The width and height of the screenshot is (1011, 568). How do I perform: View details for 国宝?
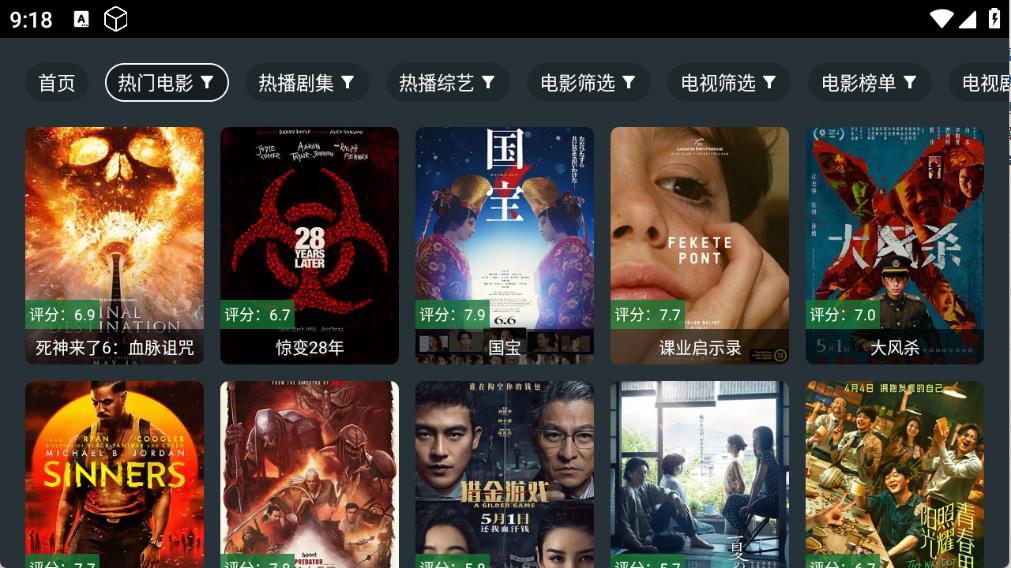point(504,245)
